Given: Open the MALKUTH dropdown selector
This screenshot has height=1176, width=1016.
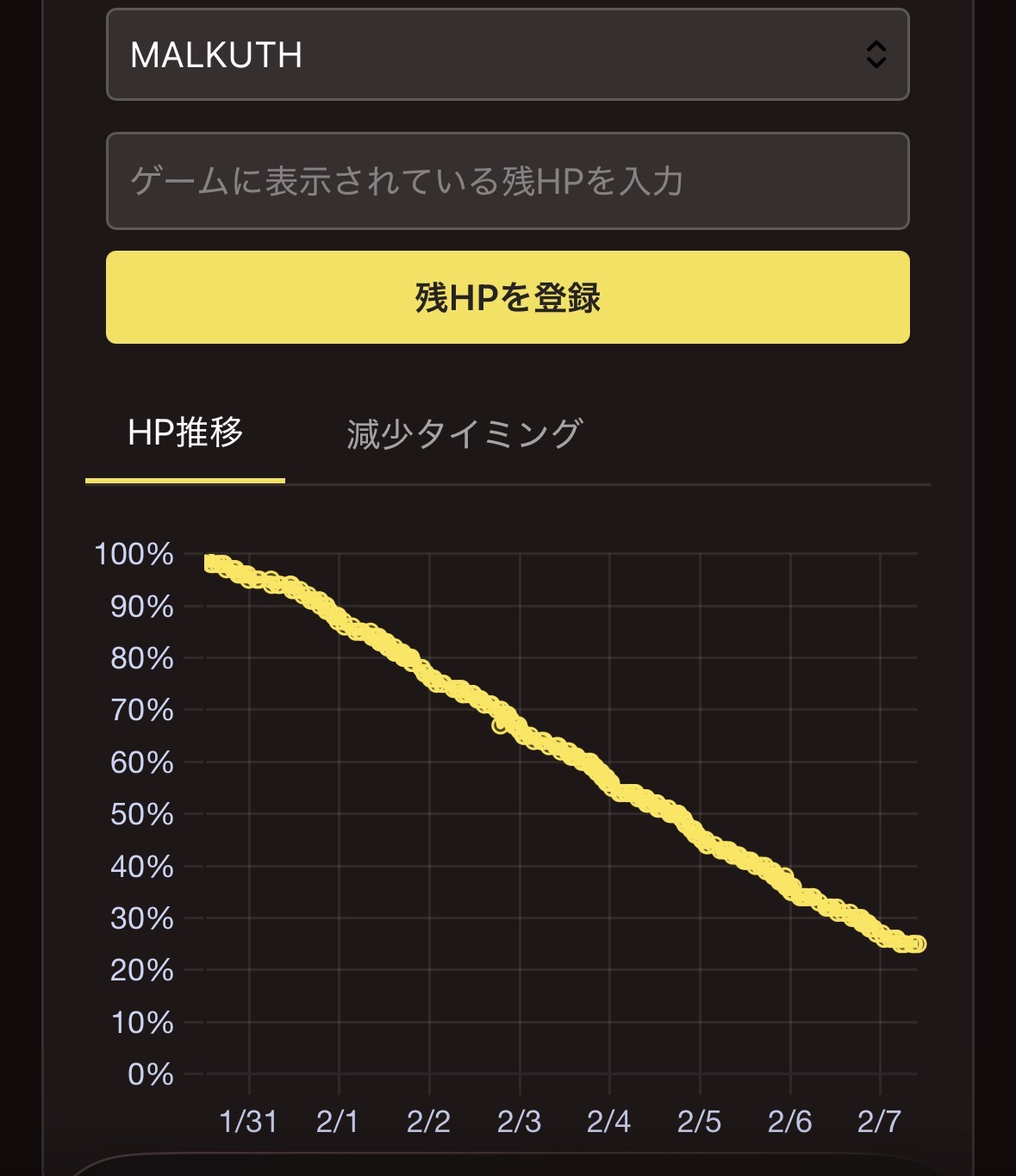Looking at the screenshot, I should point(508,55).
